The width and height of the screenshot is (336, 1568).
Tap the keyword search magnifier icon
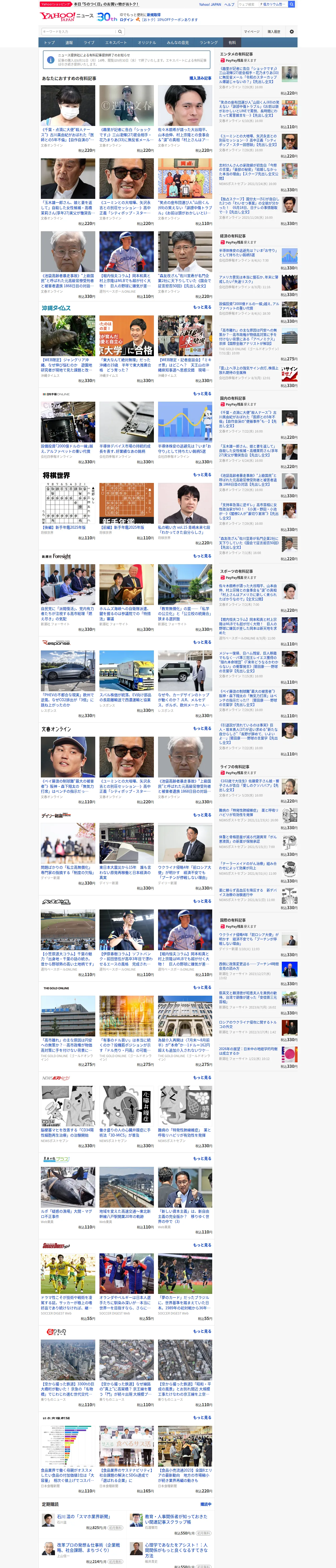(120, 32)
